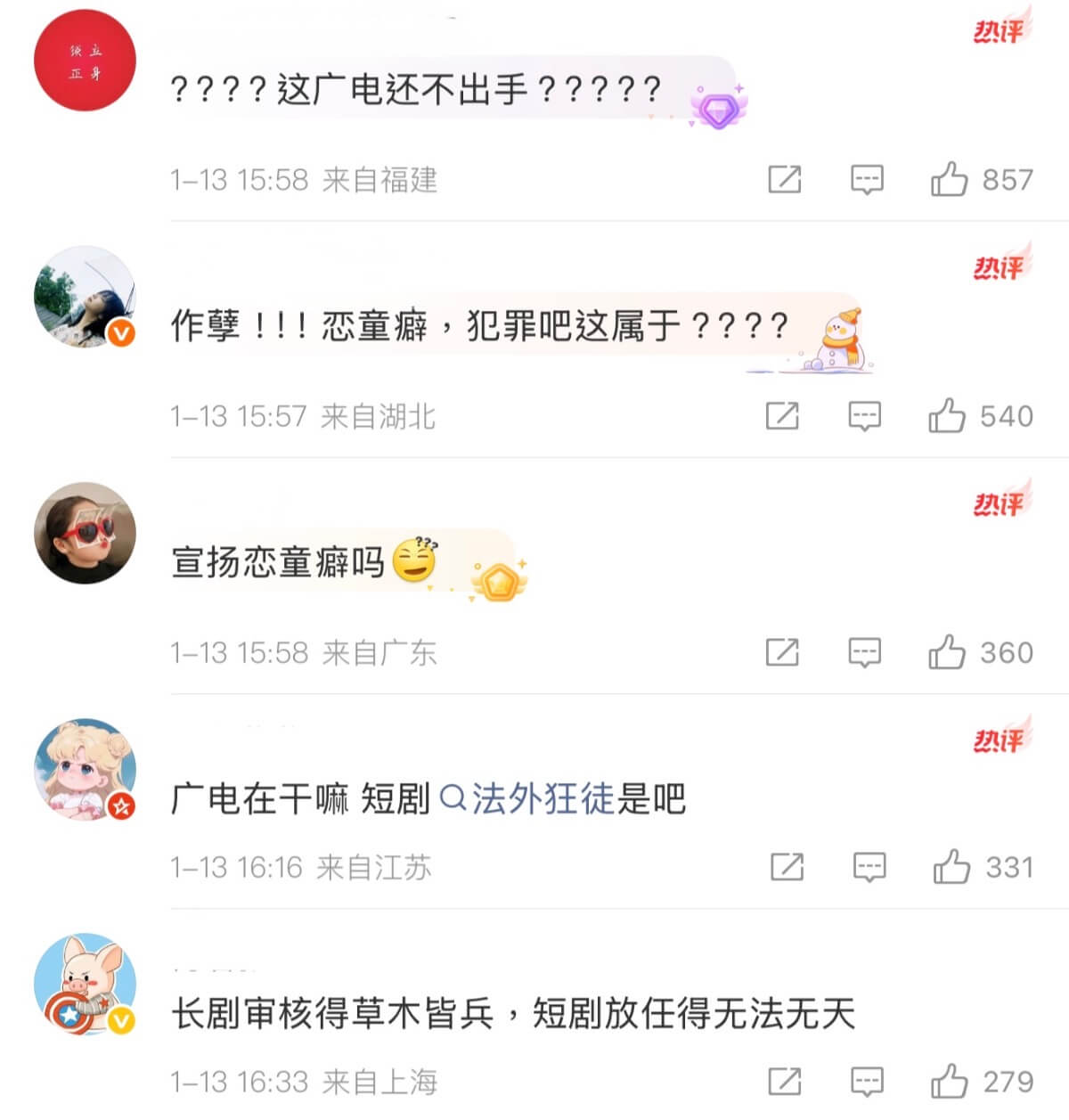Repost the comment from 福建
Viewport: 1069px width, 1120px height.
[784, 179]
